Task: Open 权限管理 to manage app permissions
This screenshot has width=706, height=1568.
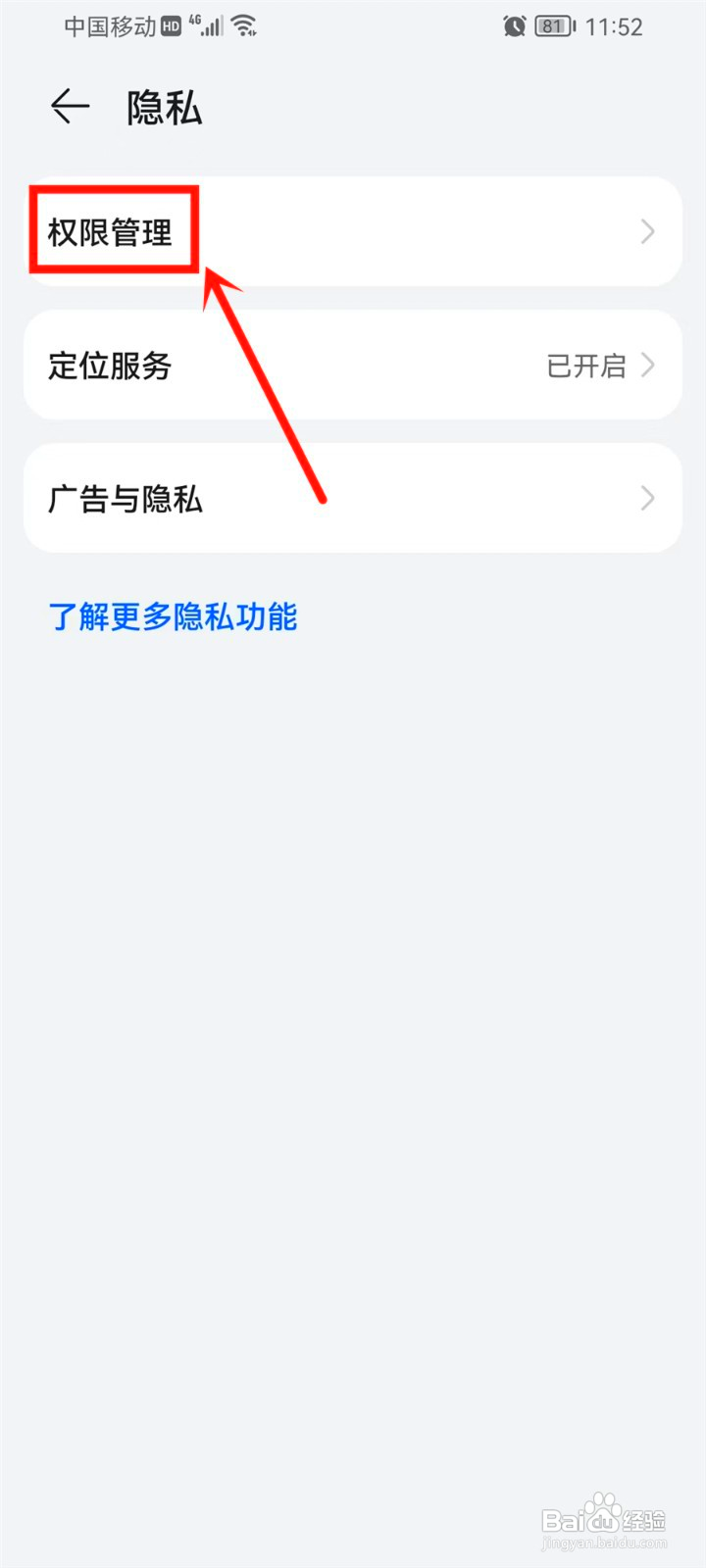Action: tap(113, 232)
